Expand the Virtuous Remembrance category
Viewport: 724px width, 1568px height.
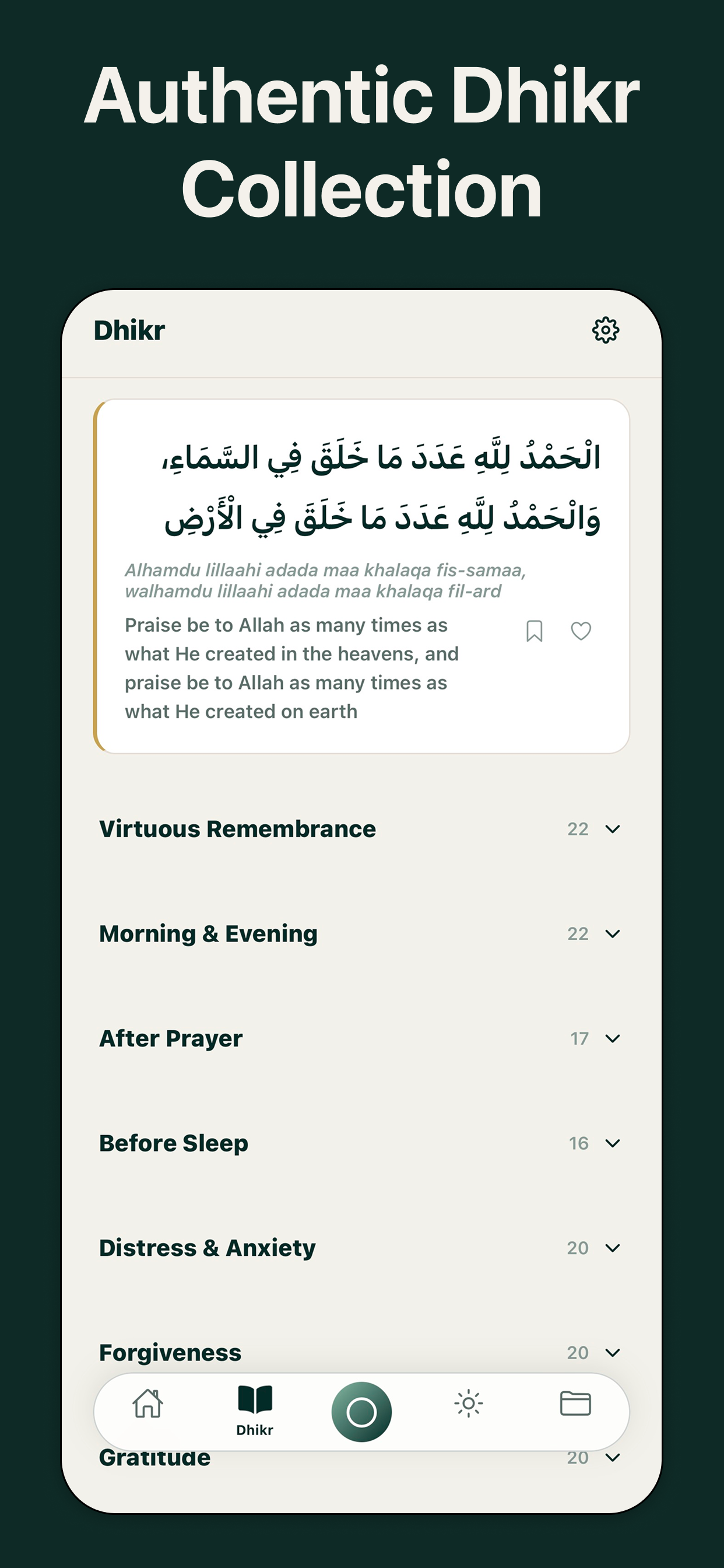[613, 828]
